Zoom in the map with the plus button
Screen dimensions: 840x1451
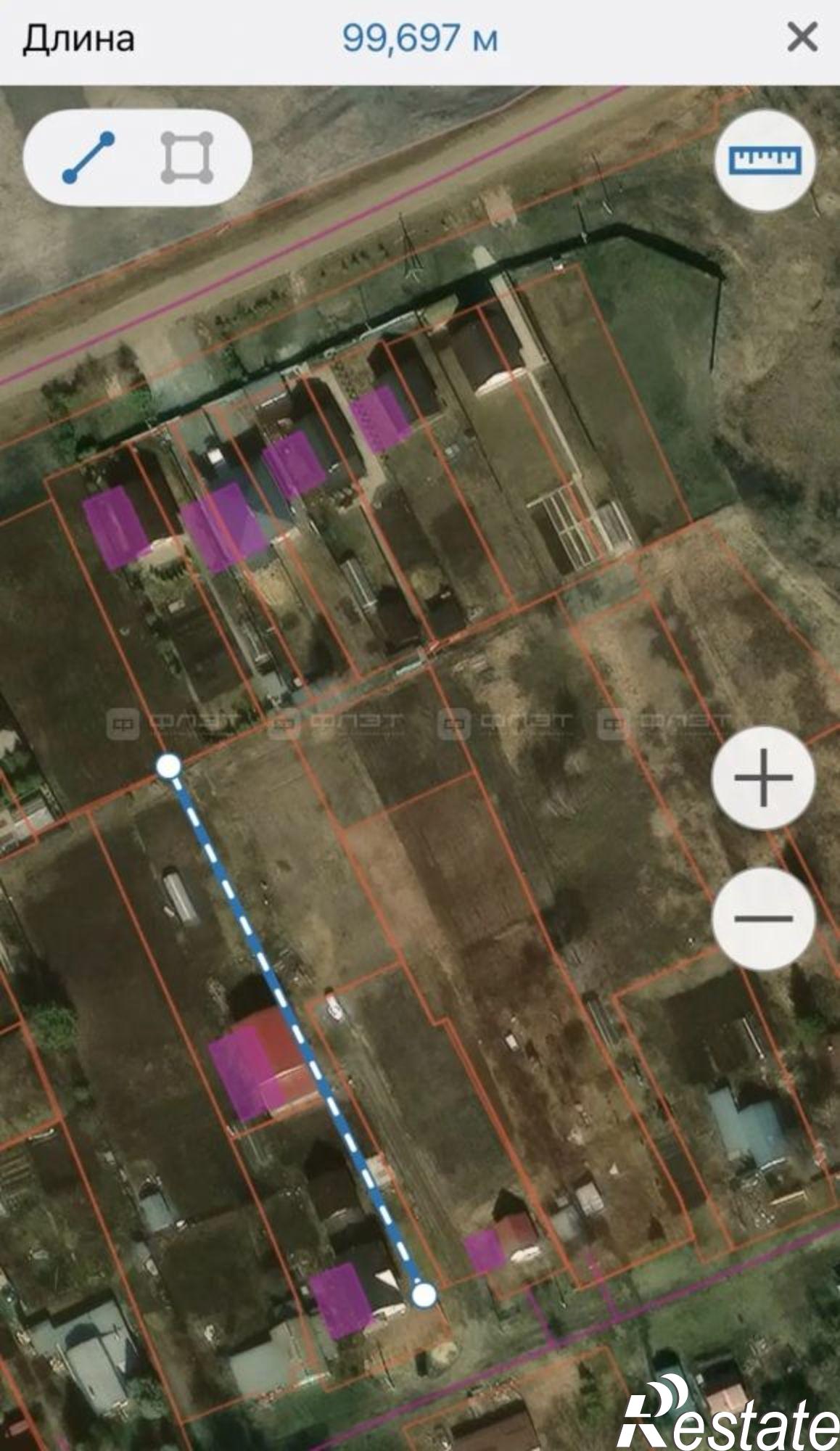[764, 778]
